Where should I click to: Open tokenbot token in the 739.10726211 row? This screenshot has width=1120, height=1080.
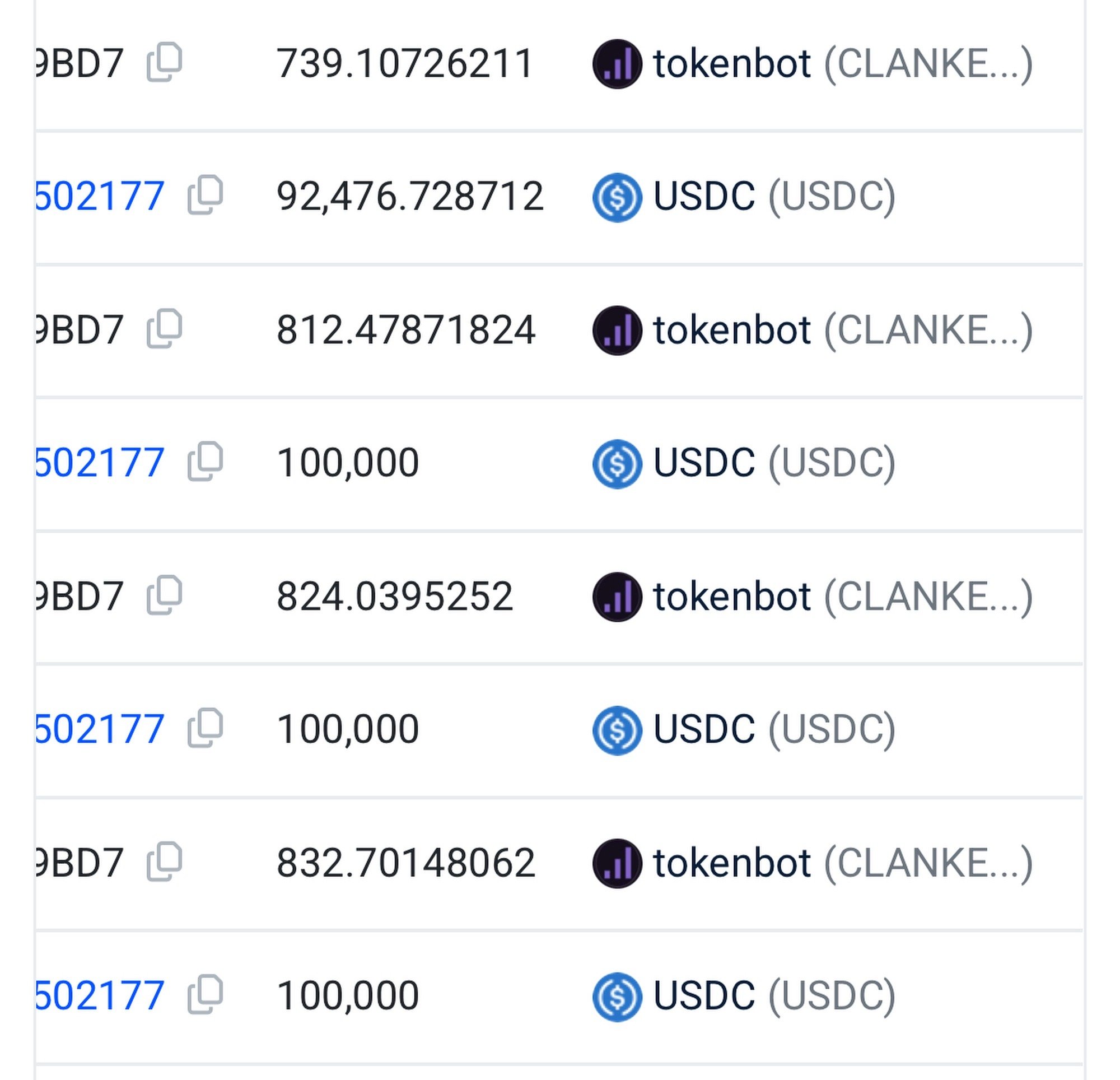coord(731,63)
